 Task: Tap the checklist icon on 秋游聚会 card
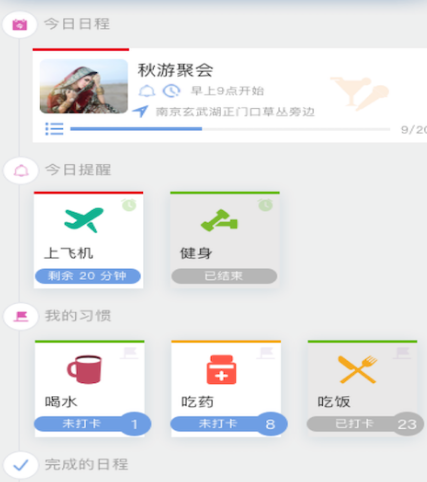[54, 129]
